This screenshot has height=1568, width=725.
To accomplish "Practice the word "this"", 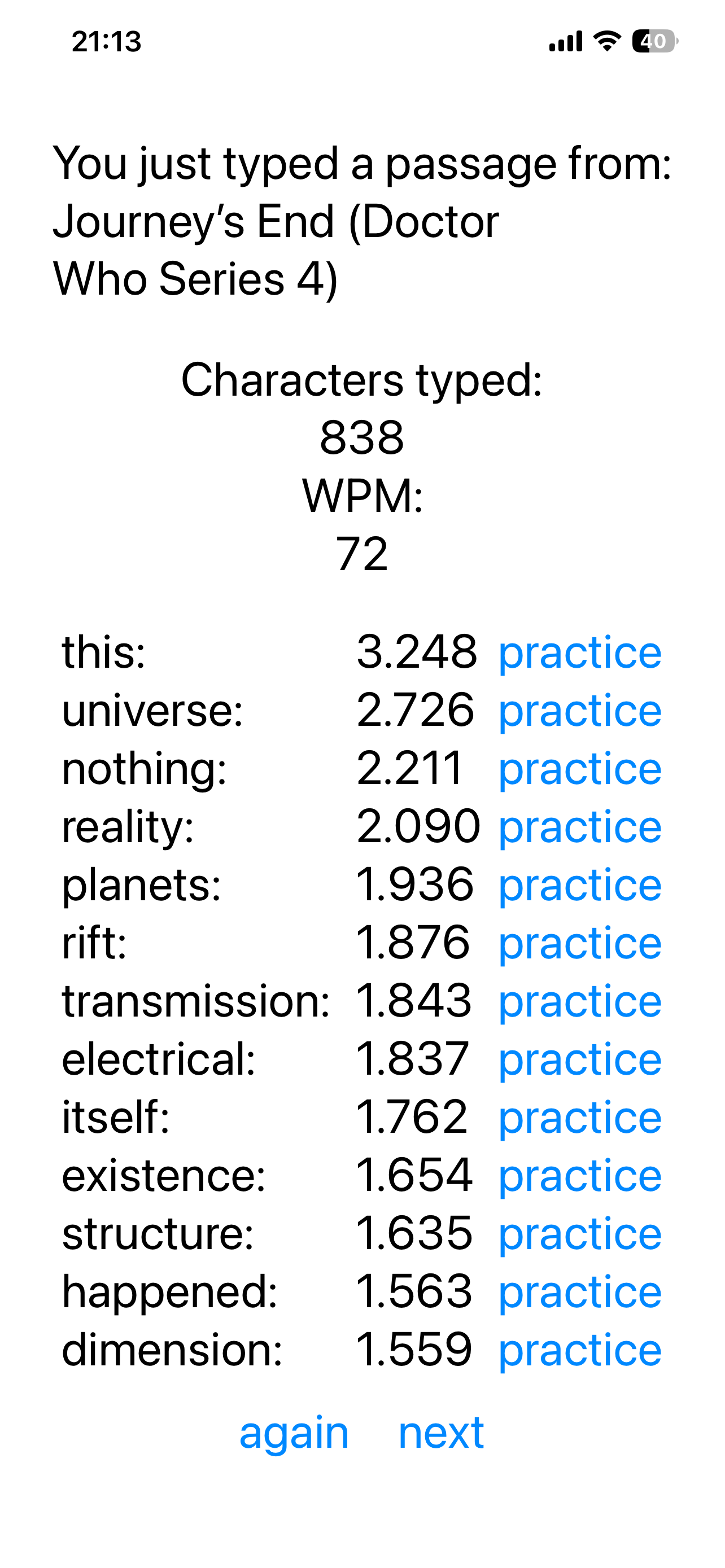I will [x=579, y=653].
